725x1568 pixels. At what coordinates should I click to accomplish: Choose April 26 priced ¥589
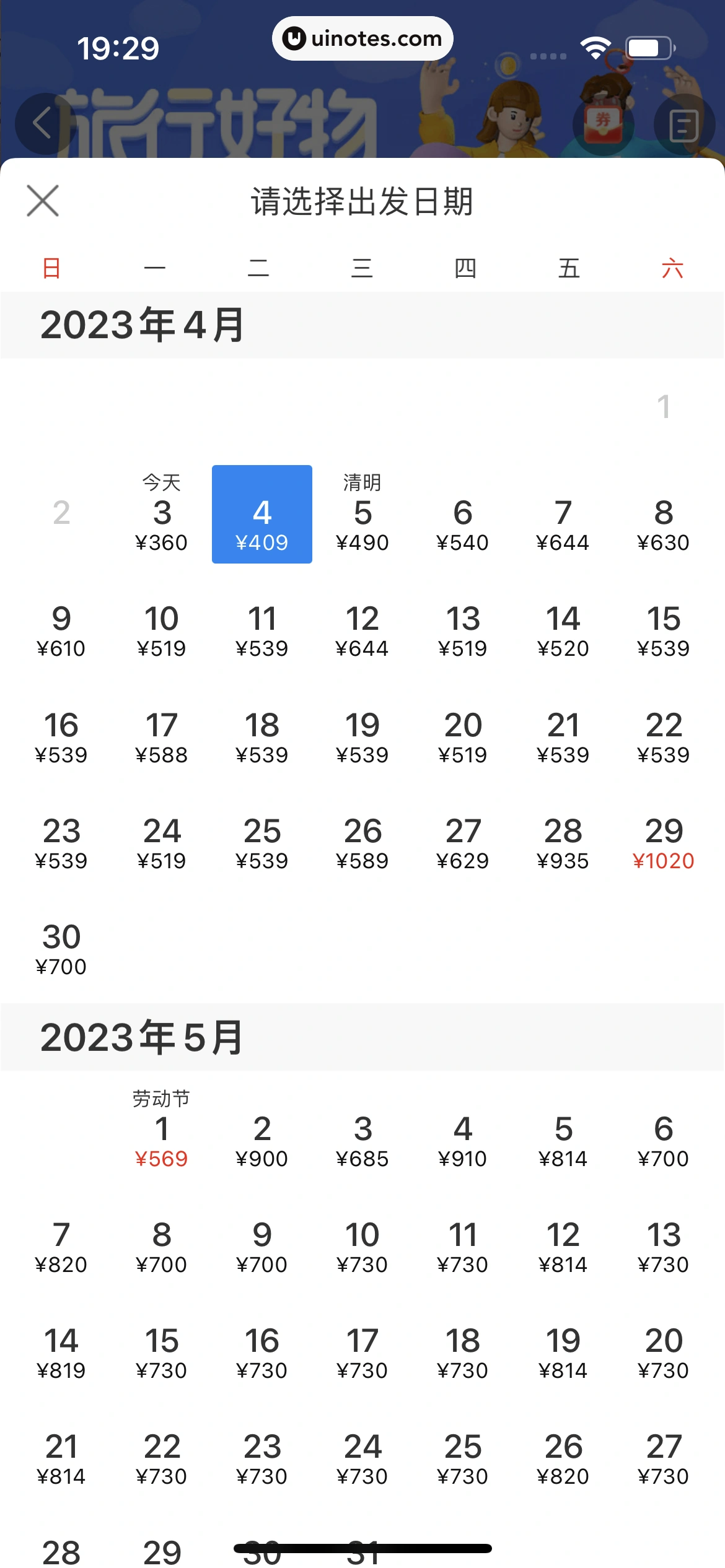click(362, 843)
